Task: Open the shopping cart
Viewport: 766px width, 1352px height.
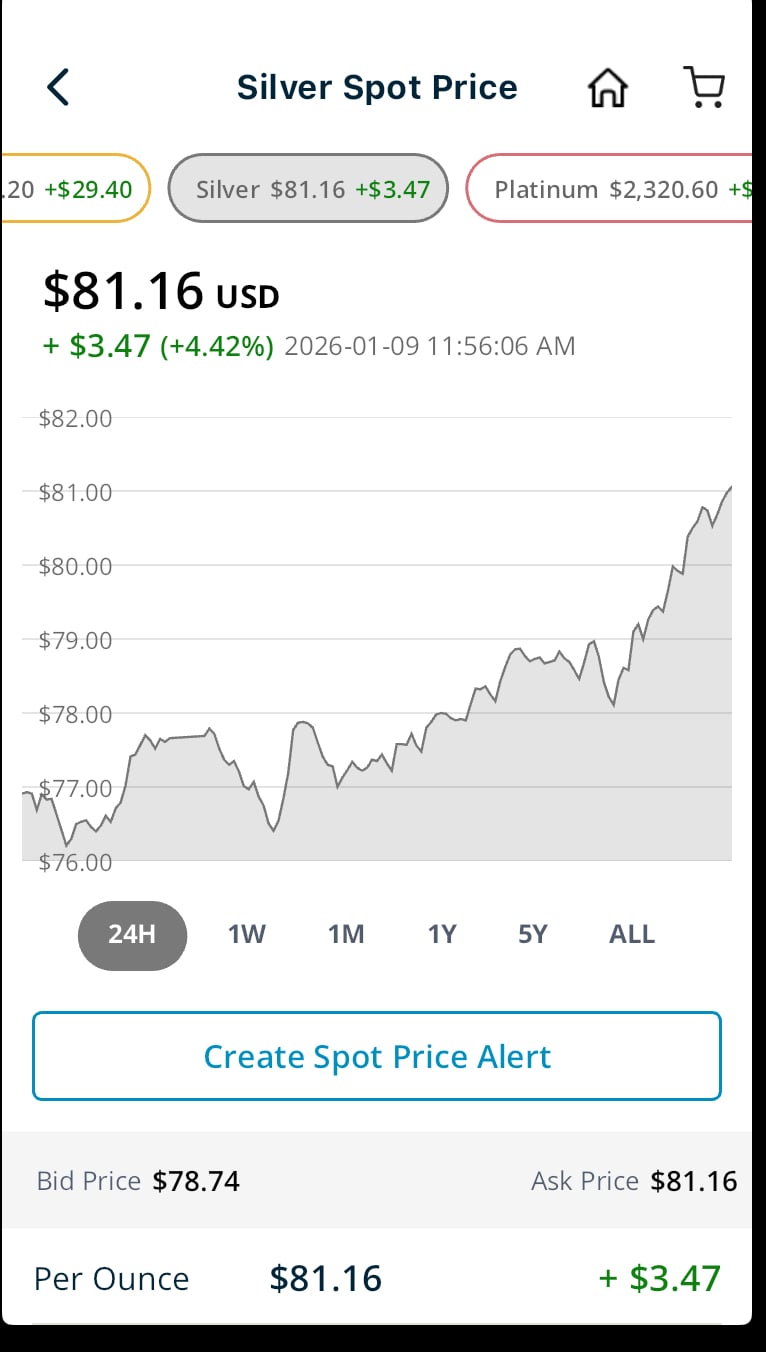Action: (x=705, y=88)
